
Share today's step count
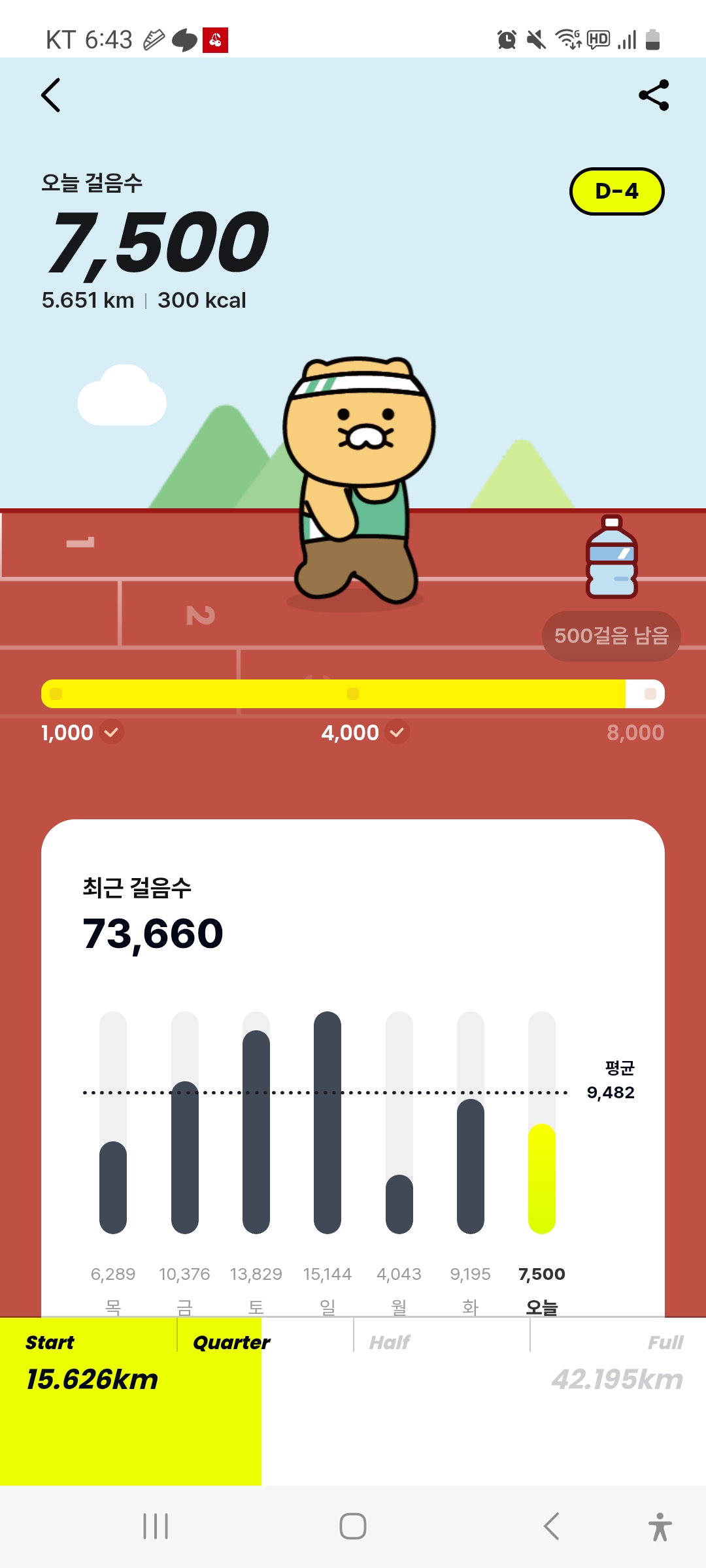[x=654, y=95]
